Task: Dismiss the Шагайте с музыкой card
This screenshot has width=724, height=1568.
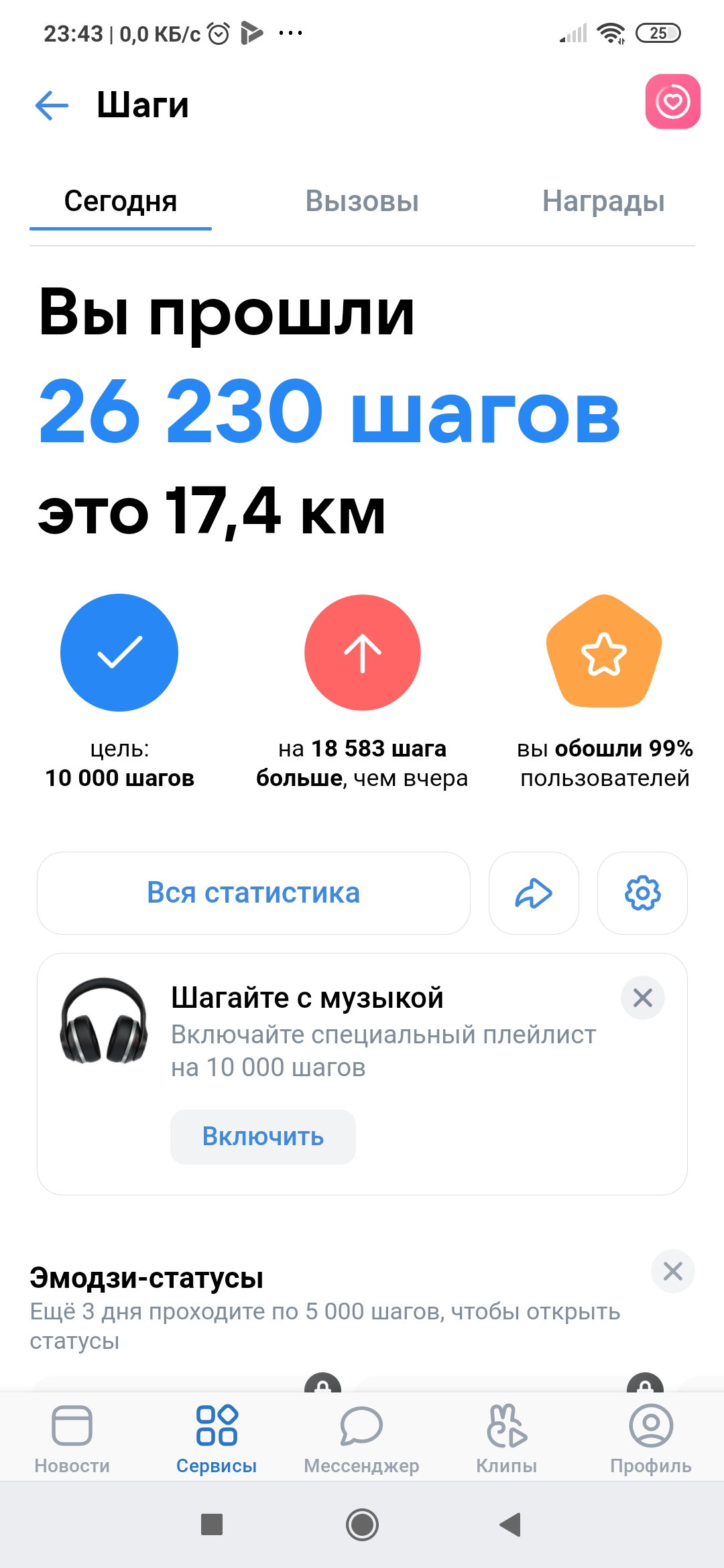Action: (642, 998)
